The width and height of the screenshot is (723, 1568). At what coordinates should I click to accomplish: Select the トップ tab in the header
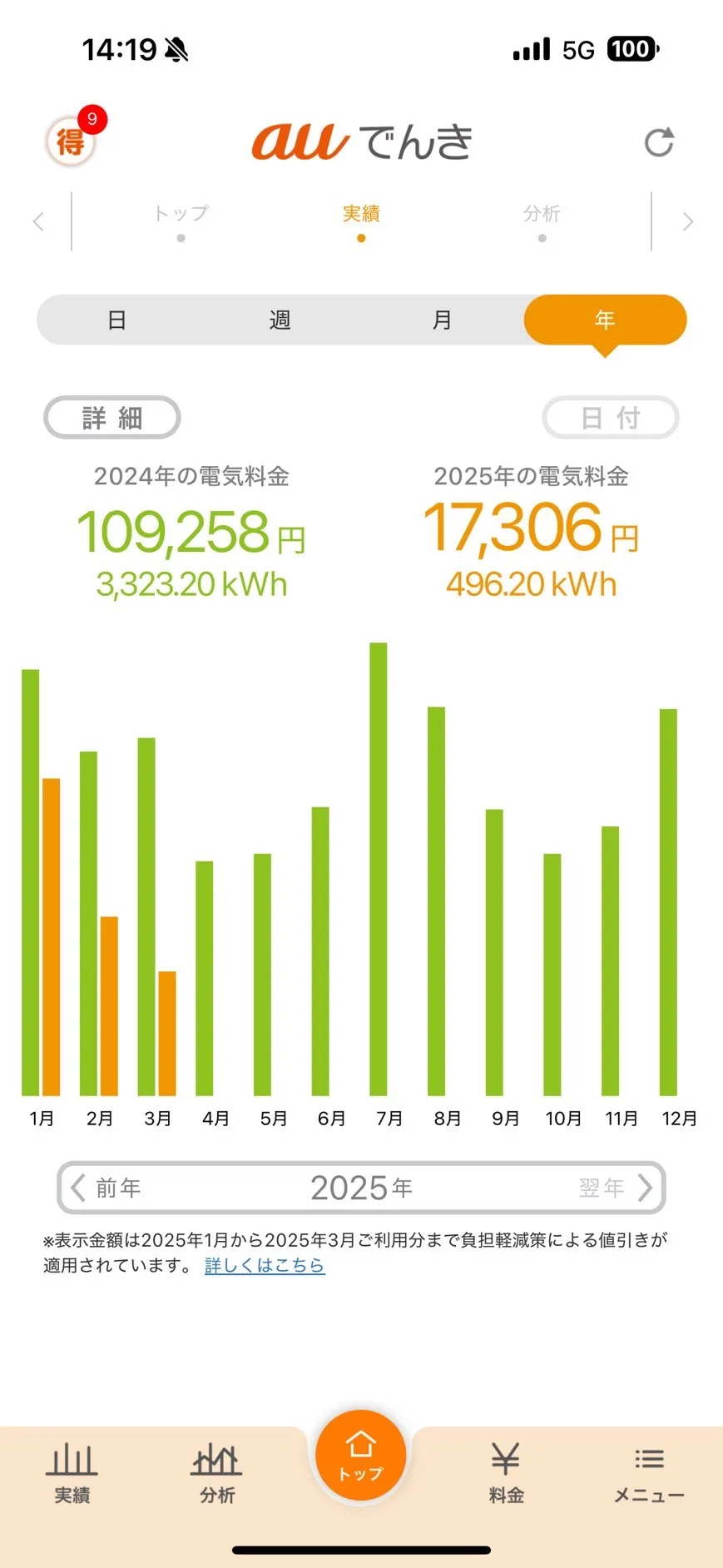click(x=180, y=215)
